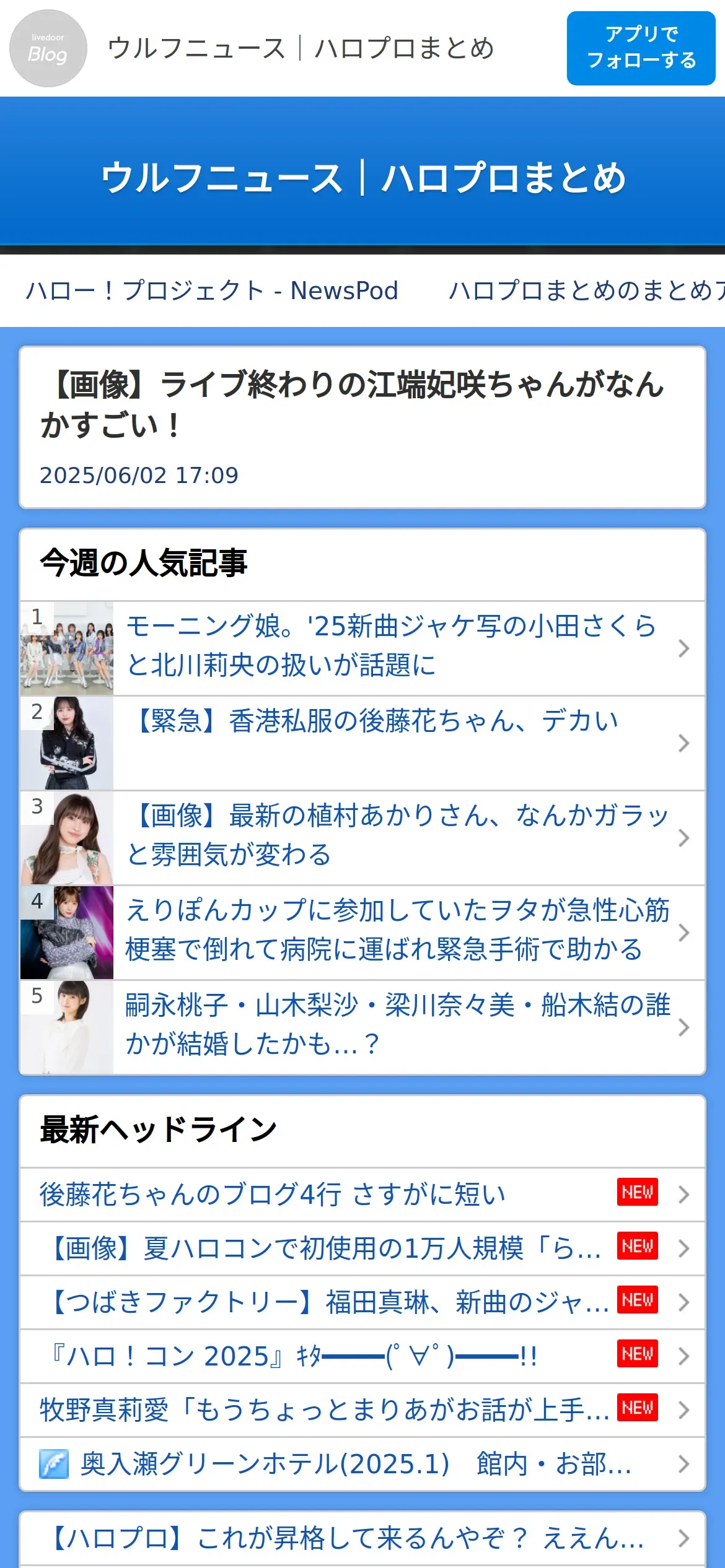Open the ウルフニュース blog title banner
The height and width of the screenshot is (1568, 725).
coord(362,177)
